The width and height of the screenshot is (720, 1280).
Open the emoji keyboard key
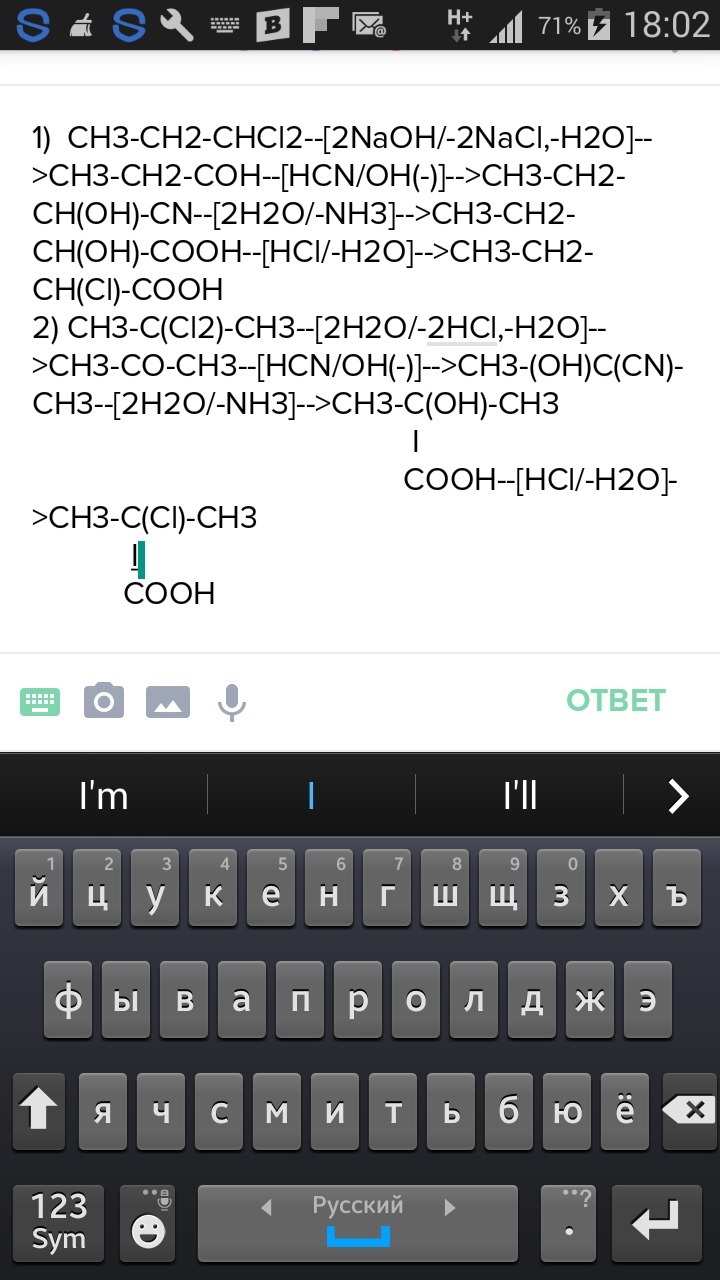148,1222
